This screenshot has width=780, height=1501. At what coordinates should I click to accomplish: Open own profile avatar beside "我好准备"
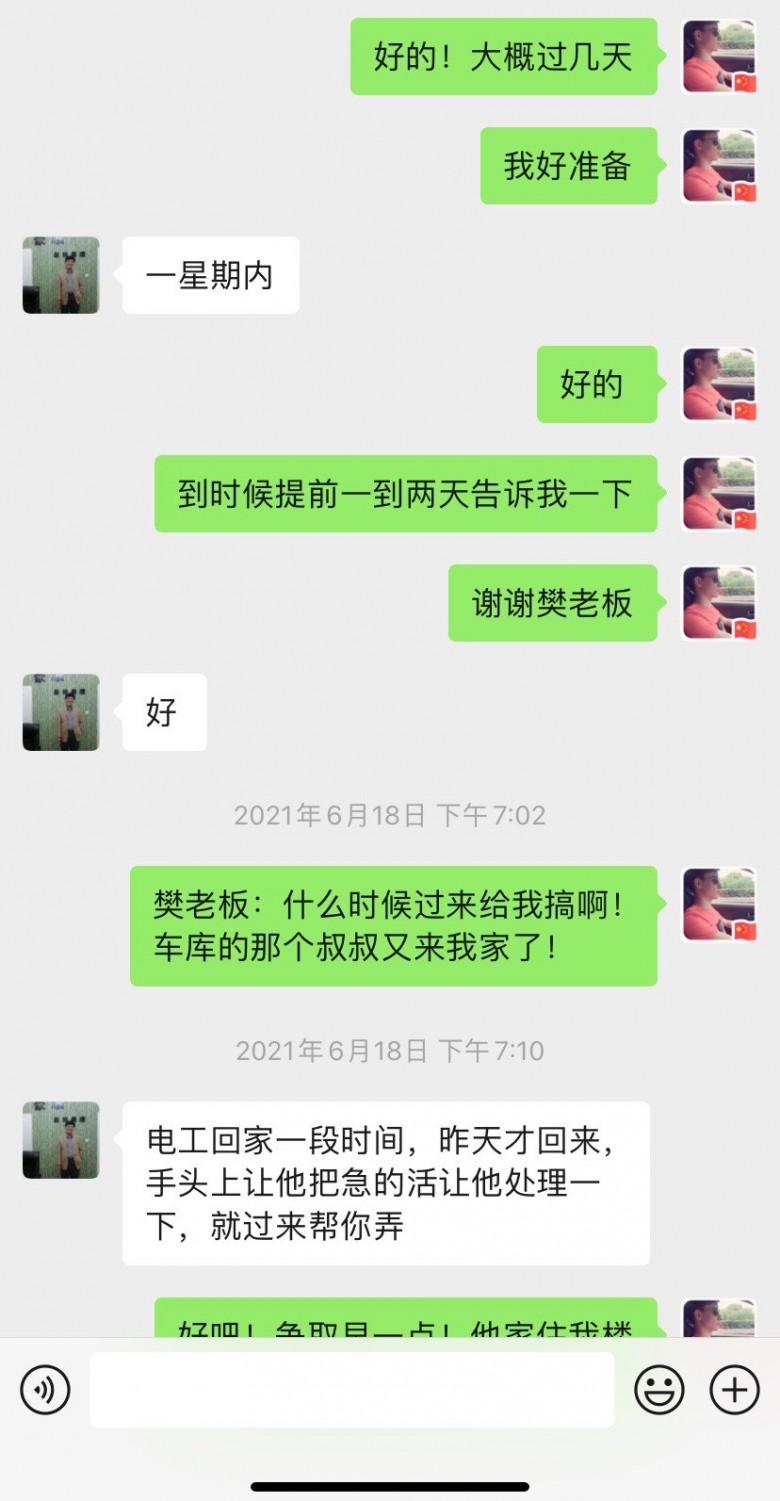click(x=719, y=166)
